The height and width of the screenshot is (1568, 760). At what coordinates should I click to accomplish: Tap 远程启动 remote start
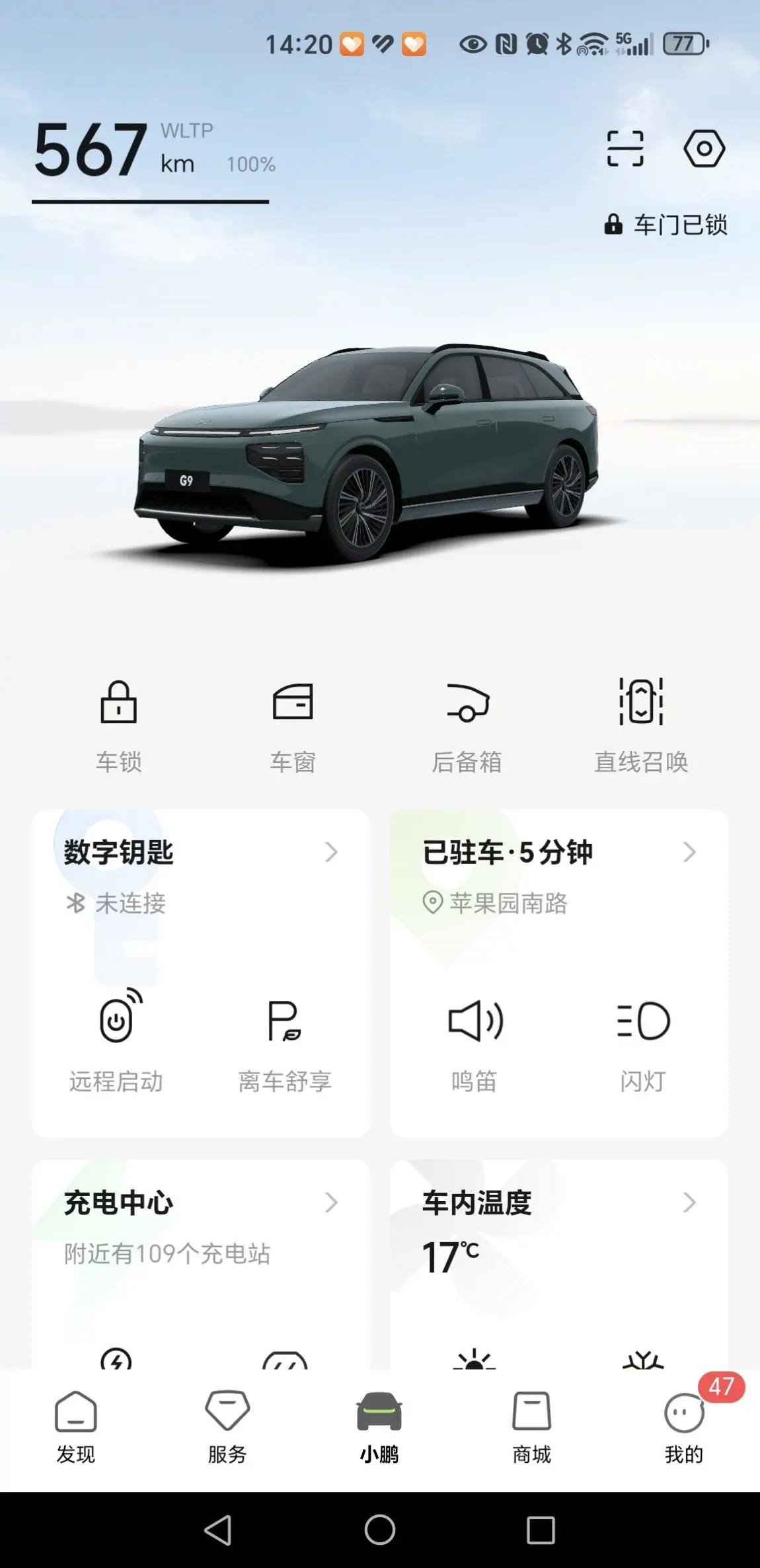(x=116, y=1042)
